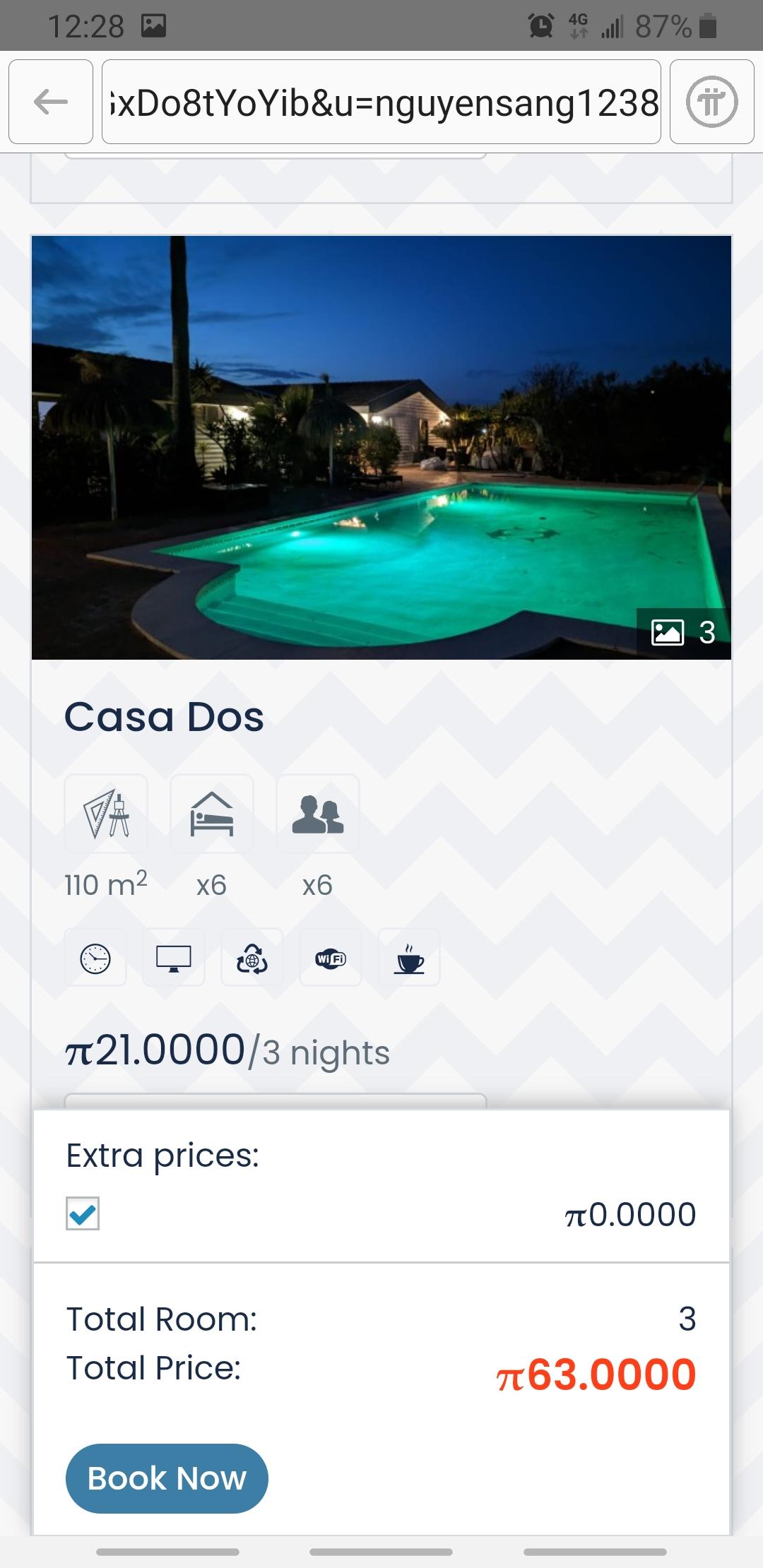
Task: Go back using the browser arrow
Action: (51, 102)
